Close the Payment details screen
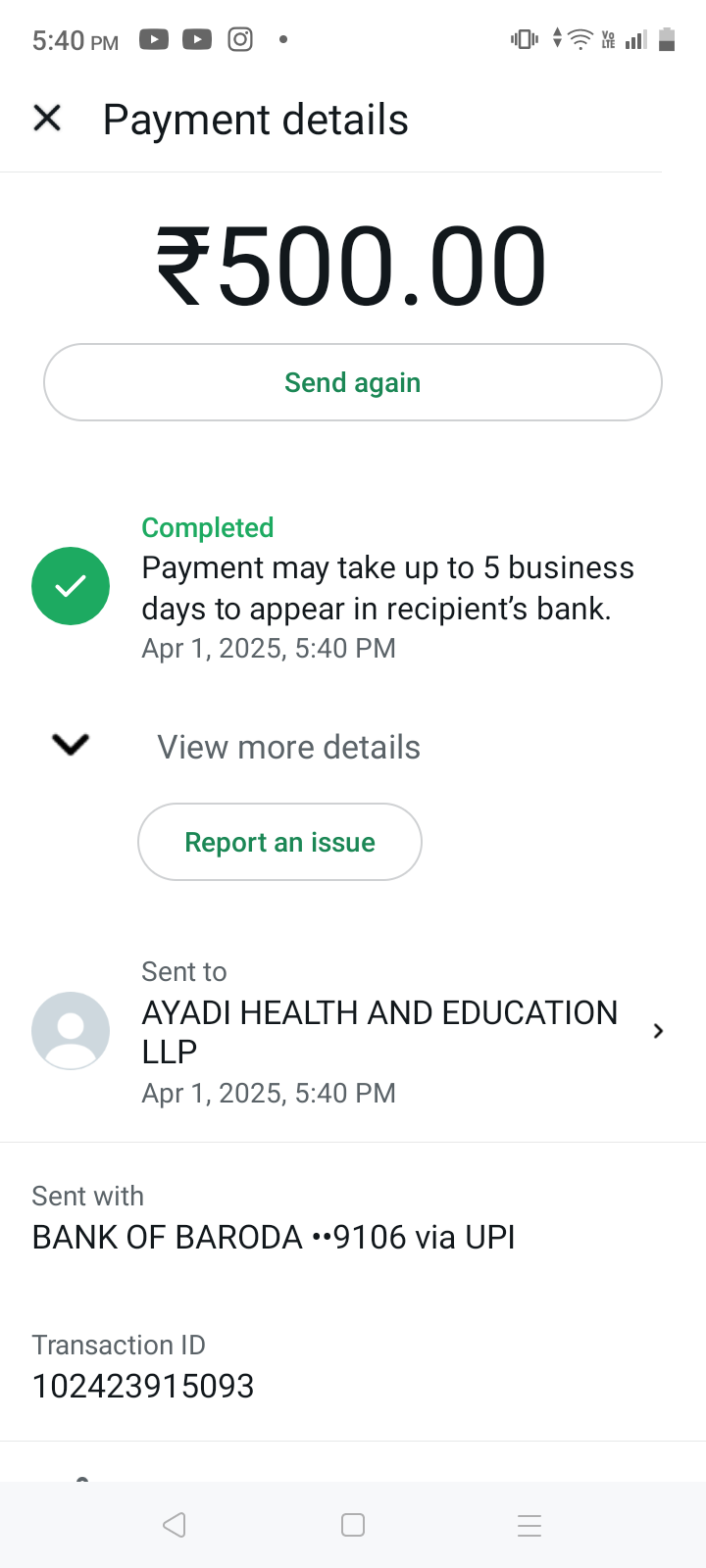The image size is (706, 1568). 47,119
